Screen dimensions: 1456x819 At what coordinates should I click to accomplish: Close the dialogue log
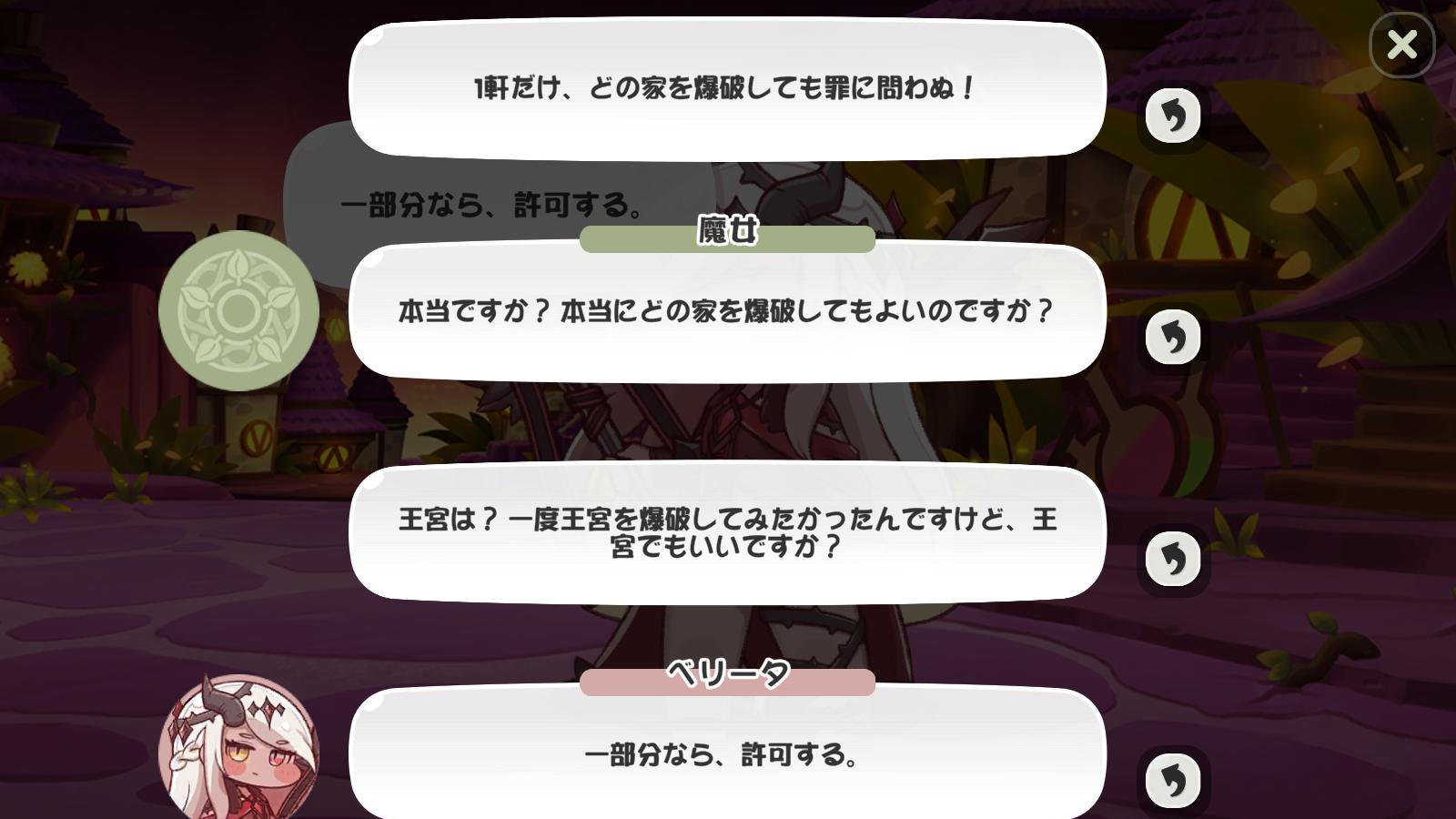(x=1401, y=45)
